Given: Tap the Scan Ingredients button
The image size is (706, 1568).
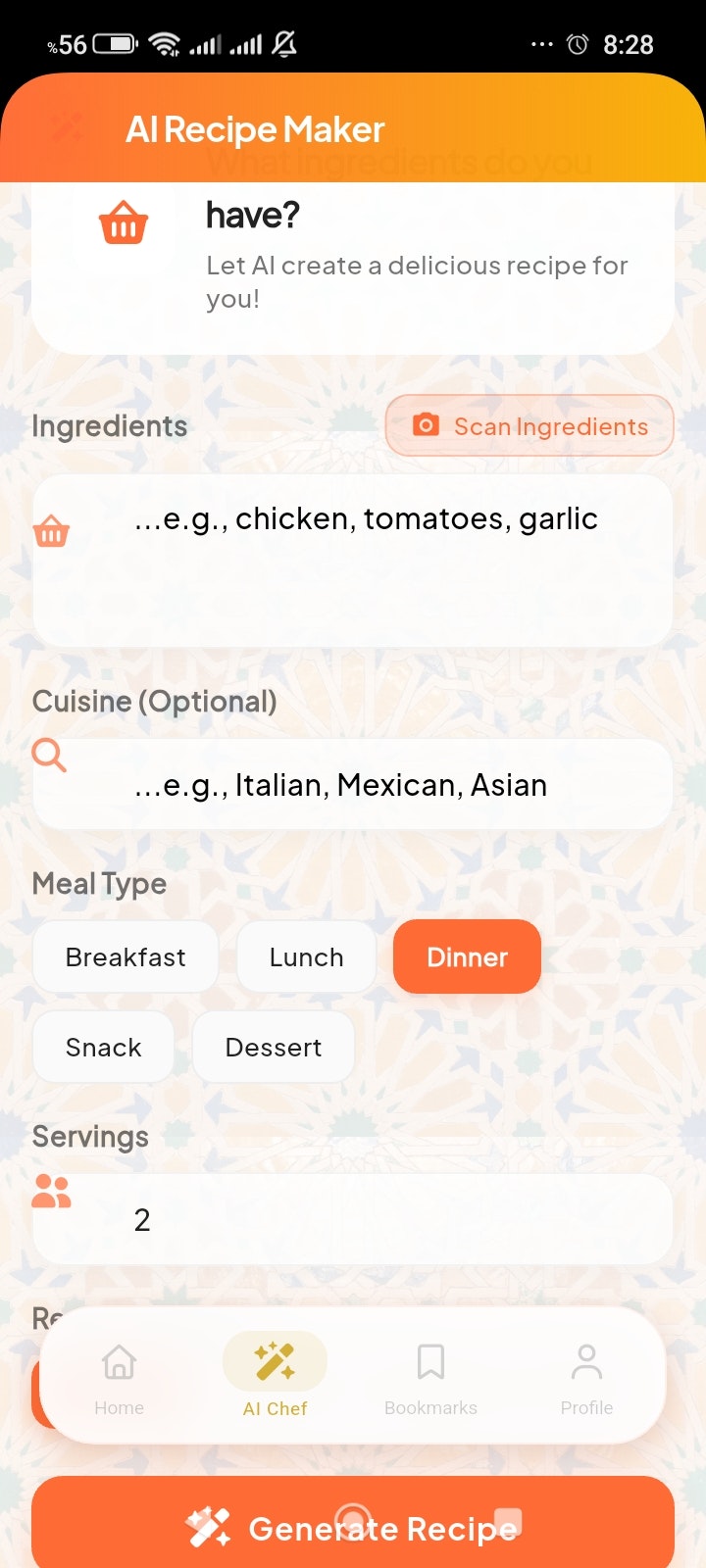Looking at the screenshot, I should coord(529,425).
